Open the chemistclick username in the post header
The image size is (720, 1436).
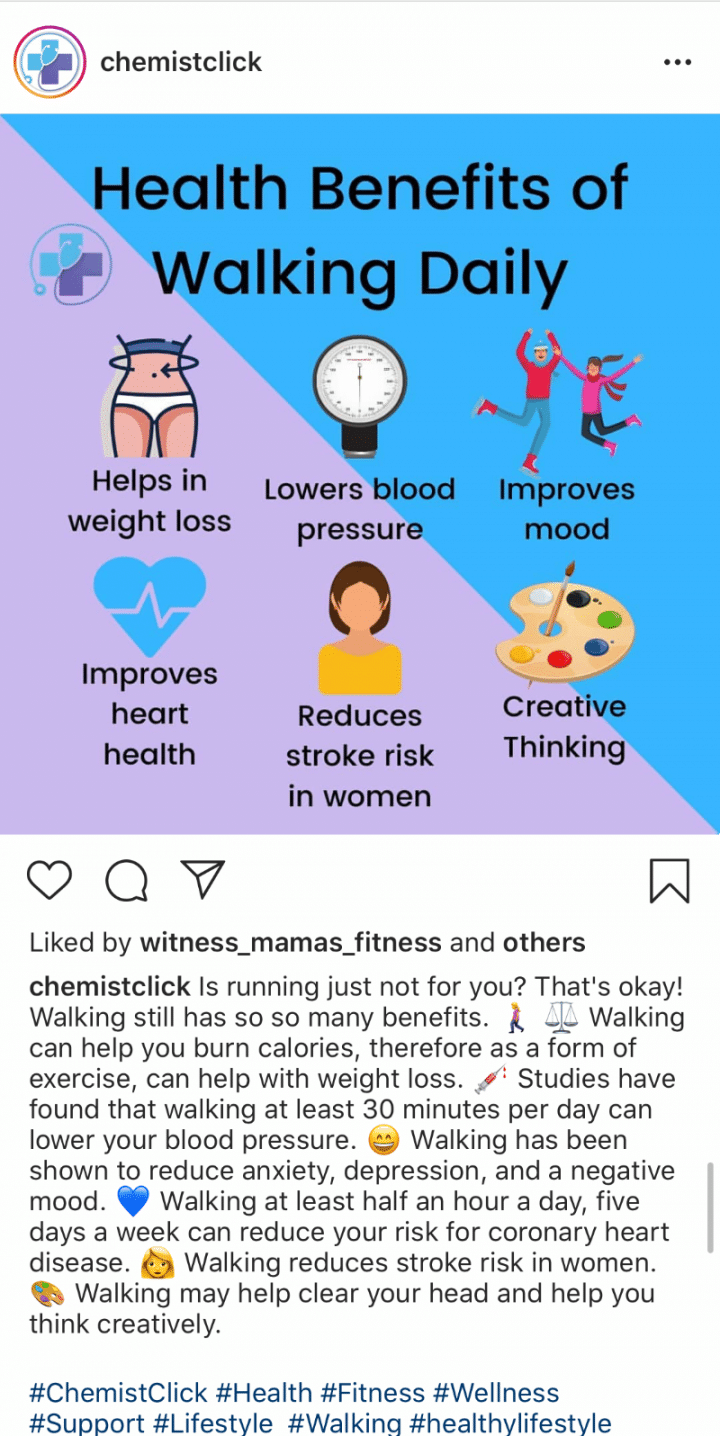click(181, 62)
